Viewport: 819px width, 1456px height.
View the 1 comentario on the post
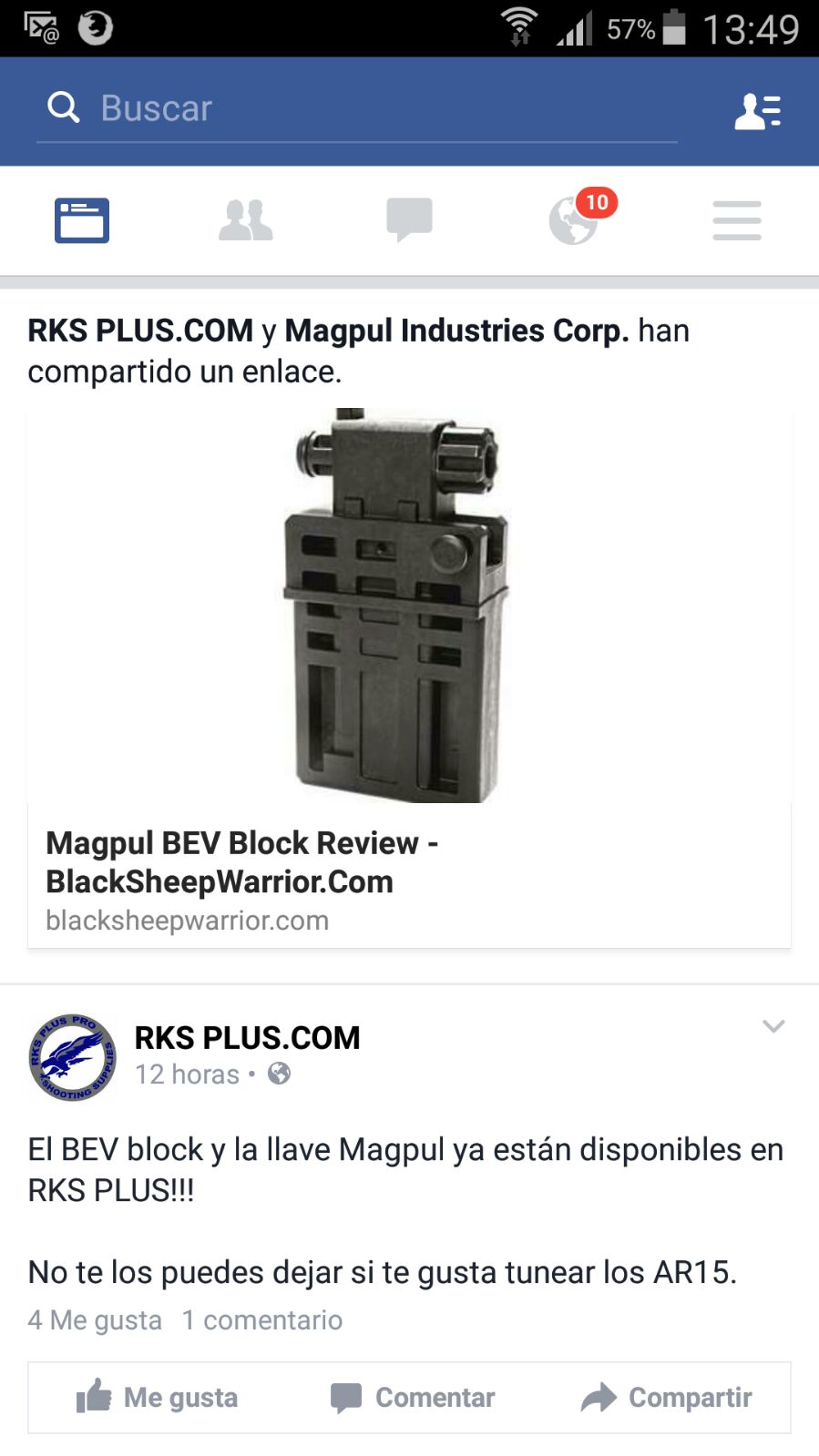pos(262,1320)
